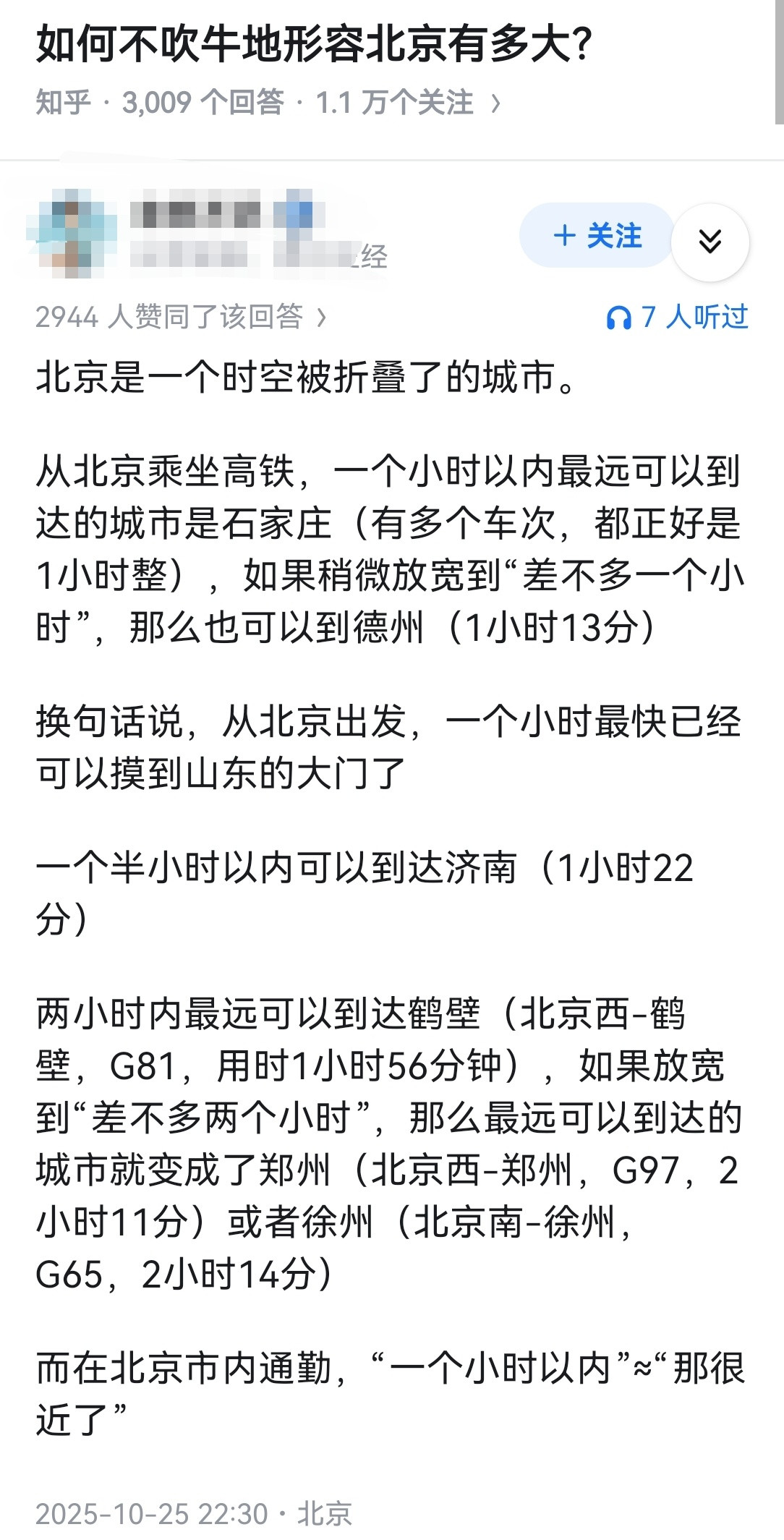This screenshot has width=784, height=1540.
Task: Open the question 如何不吹牛地形容北京有多大
Action: [311, 43]
